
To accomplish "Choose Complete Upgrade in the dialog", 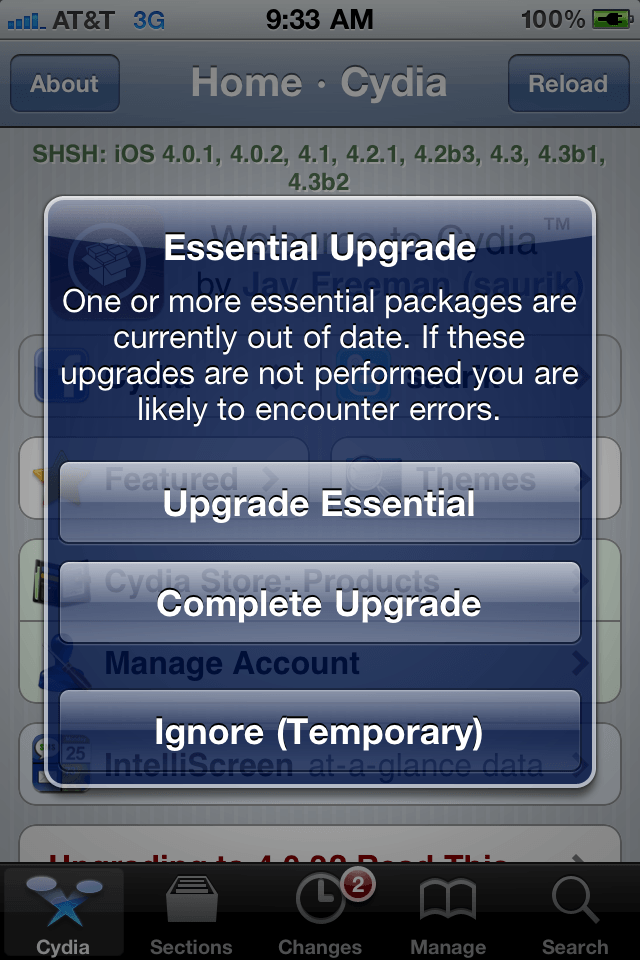I will pyautogui.click(x=320, y=603).
